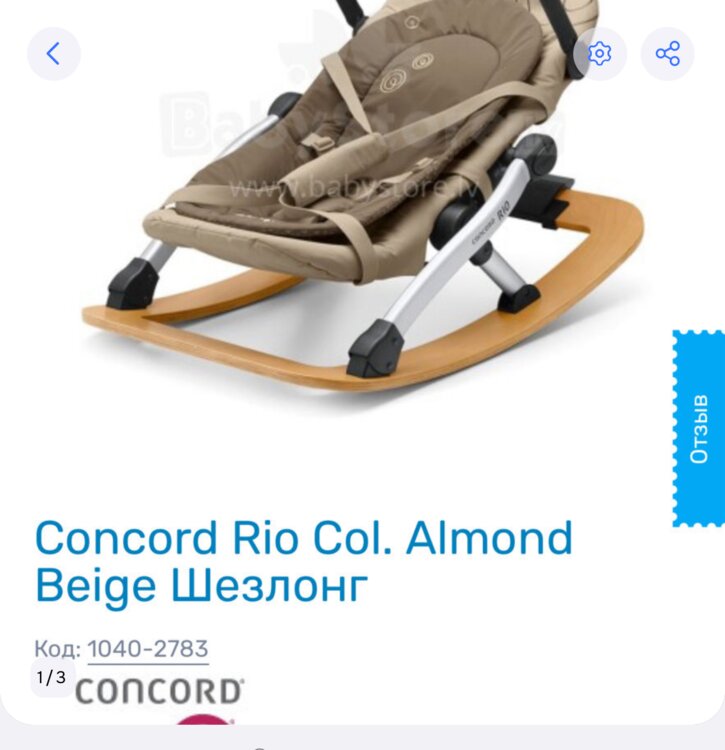Open the settings gear icon
Screen dimensions: 725x750
pos(600,54)
